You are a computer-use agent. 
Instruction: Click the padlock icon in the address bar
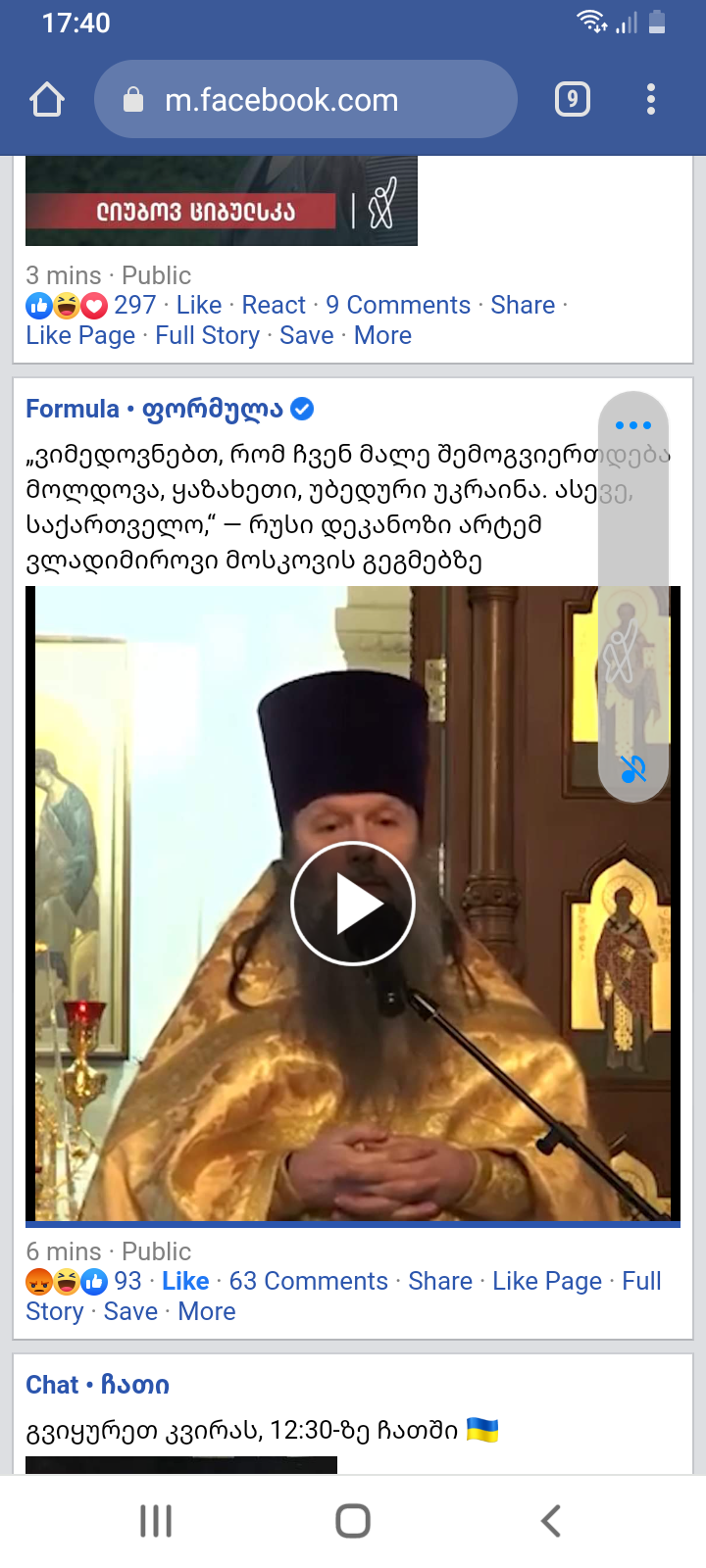pos(132,98)
